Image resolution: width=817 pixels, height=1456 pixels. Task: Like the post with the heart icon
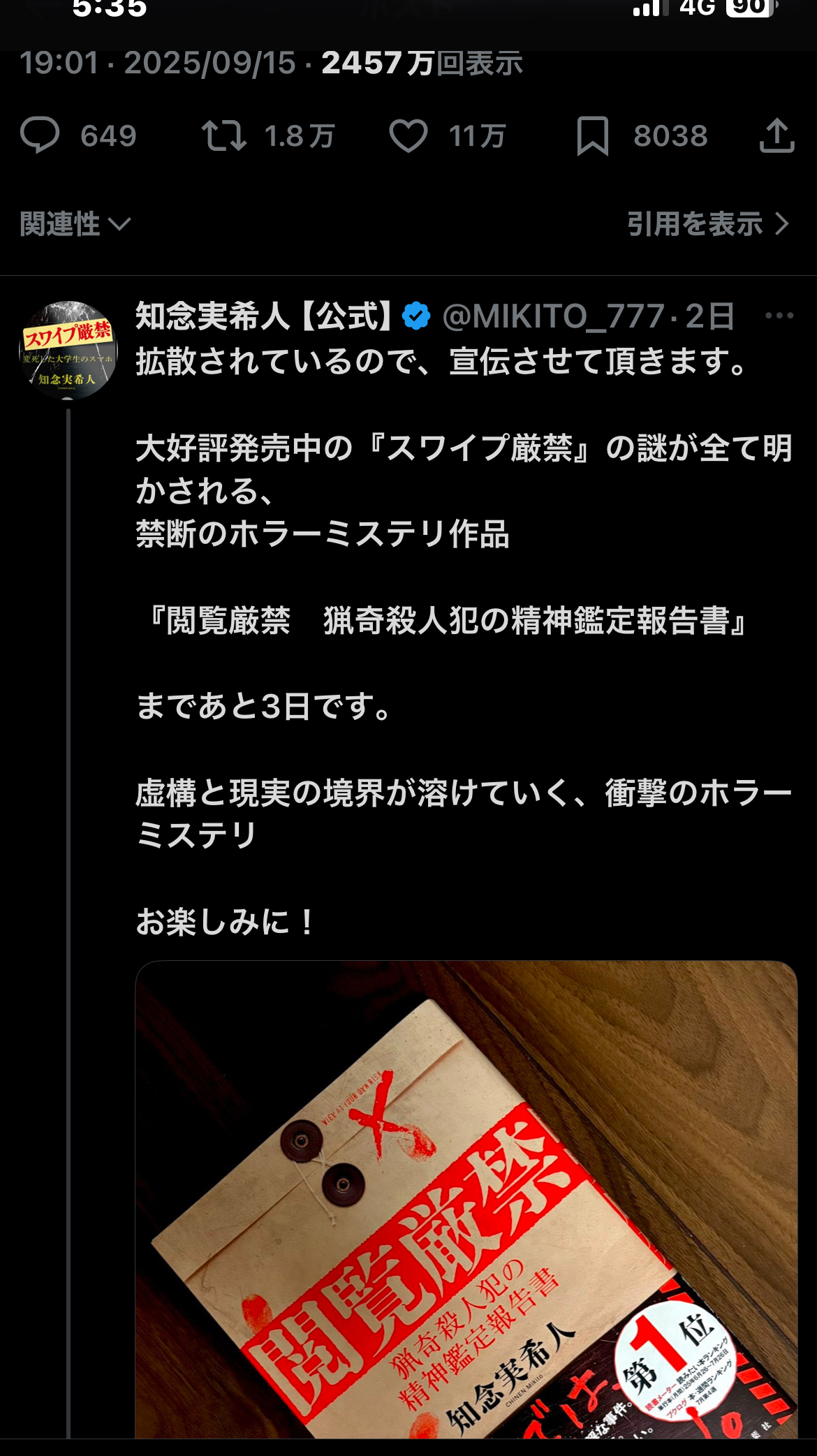pos(408,135)
